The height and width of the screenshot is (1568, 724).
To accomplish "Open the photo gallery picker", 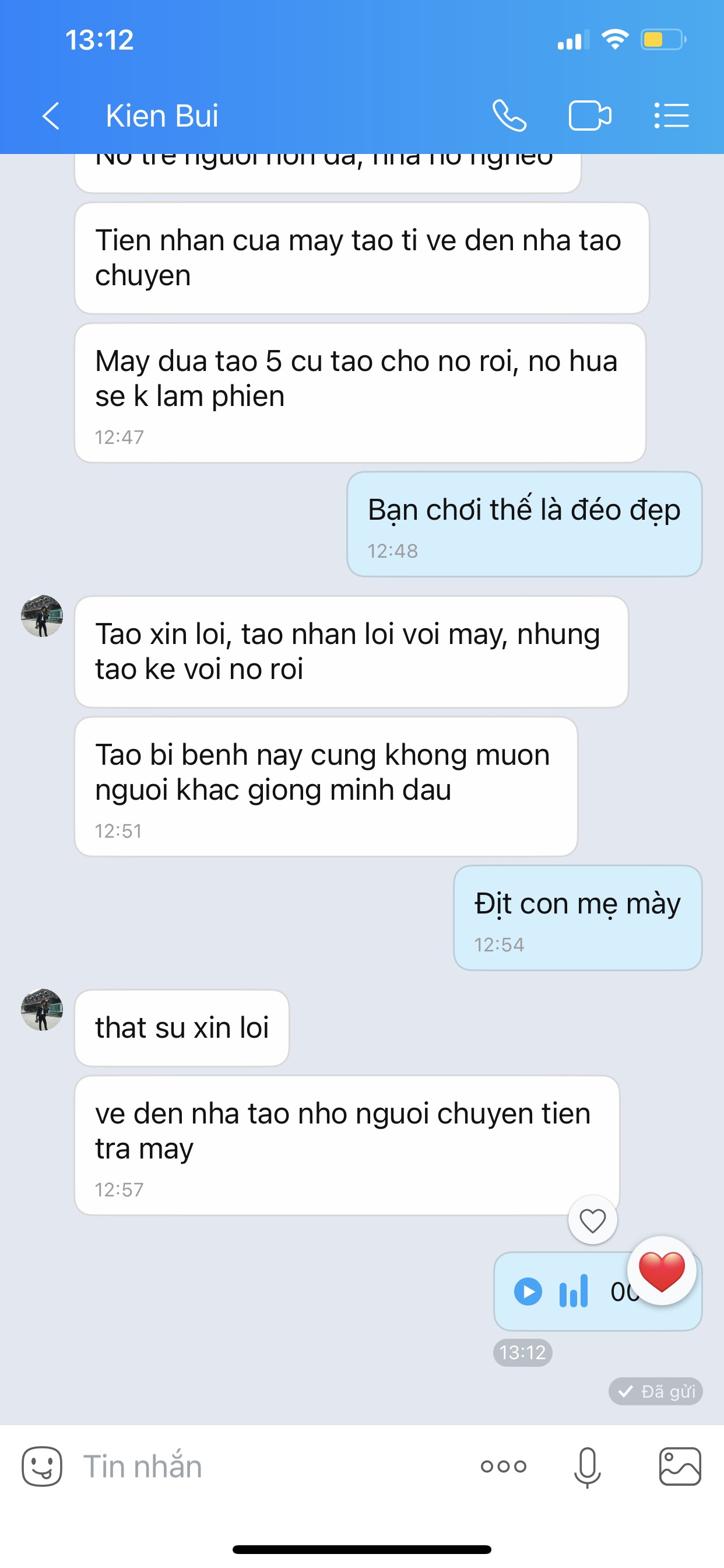I will (680, 1466).
